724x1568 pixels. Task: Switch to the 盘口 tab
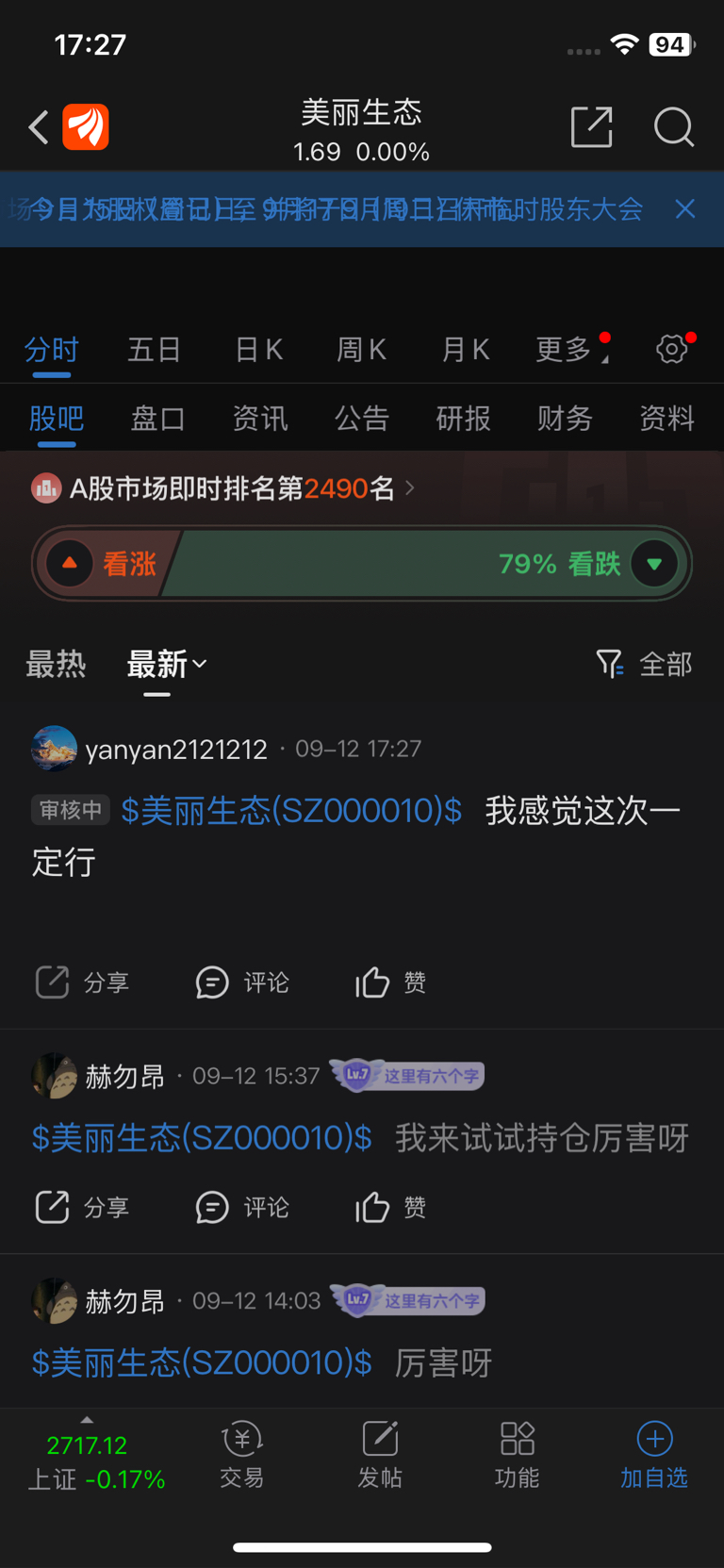[157, 418]
